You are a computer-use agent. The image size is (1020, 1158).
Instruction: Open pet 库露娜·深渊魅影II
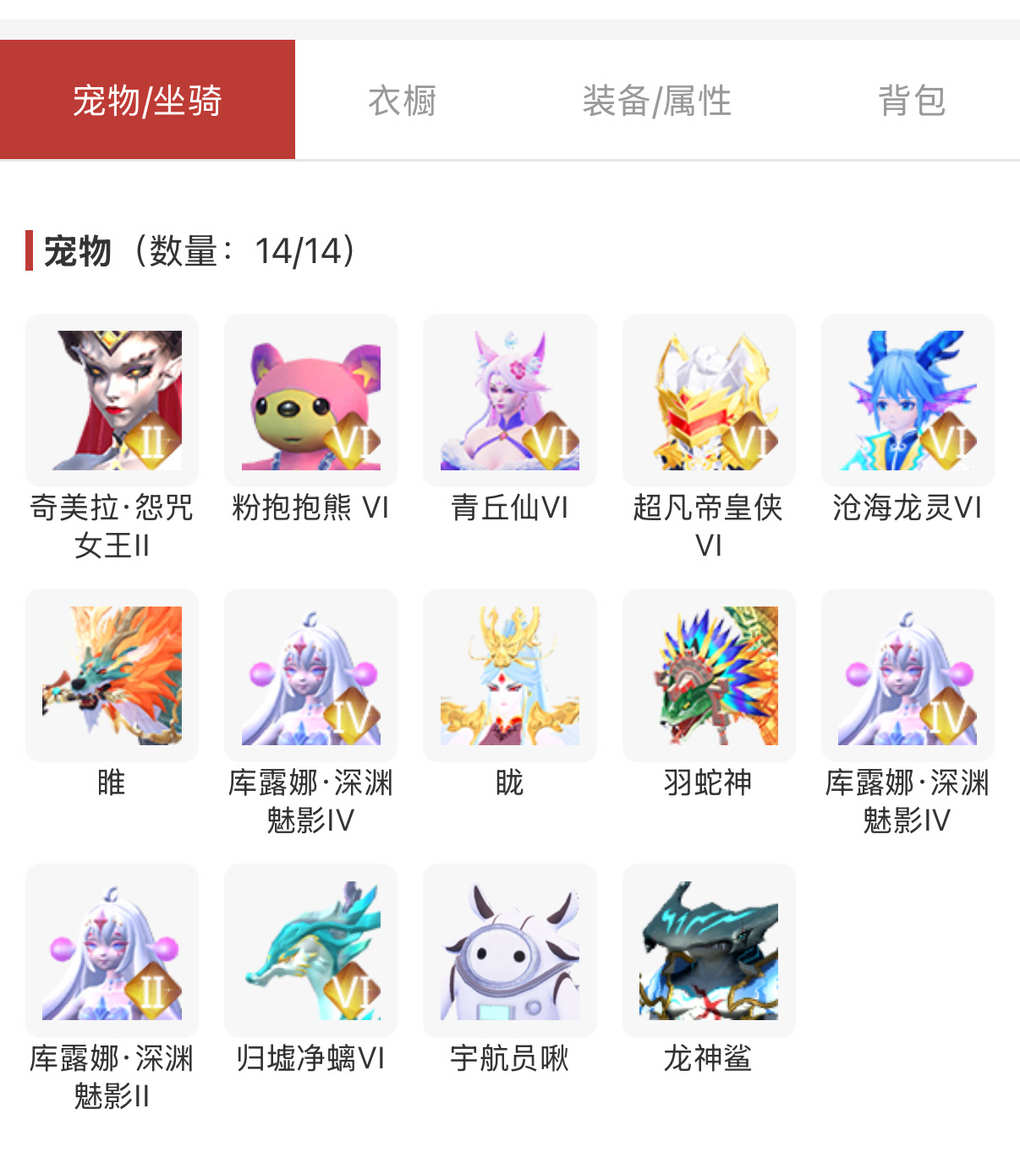click(112, 950)
